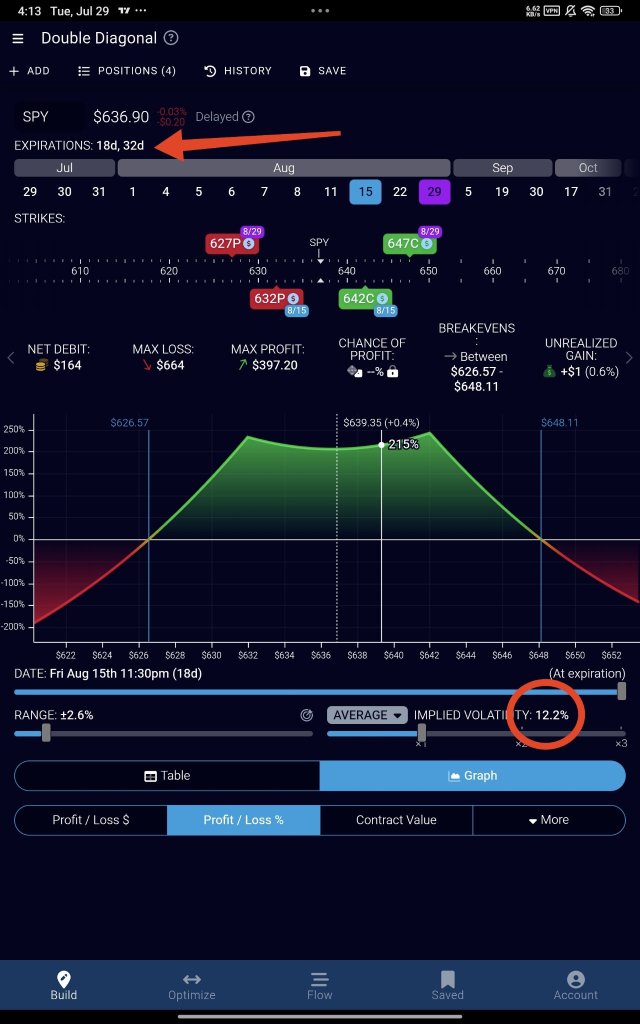Image resolution: width=640 pixels, height=1024 pixels.
Task: Open Double Diagonal help info
Action: click(x=171, y=38)
